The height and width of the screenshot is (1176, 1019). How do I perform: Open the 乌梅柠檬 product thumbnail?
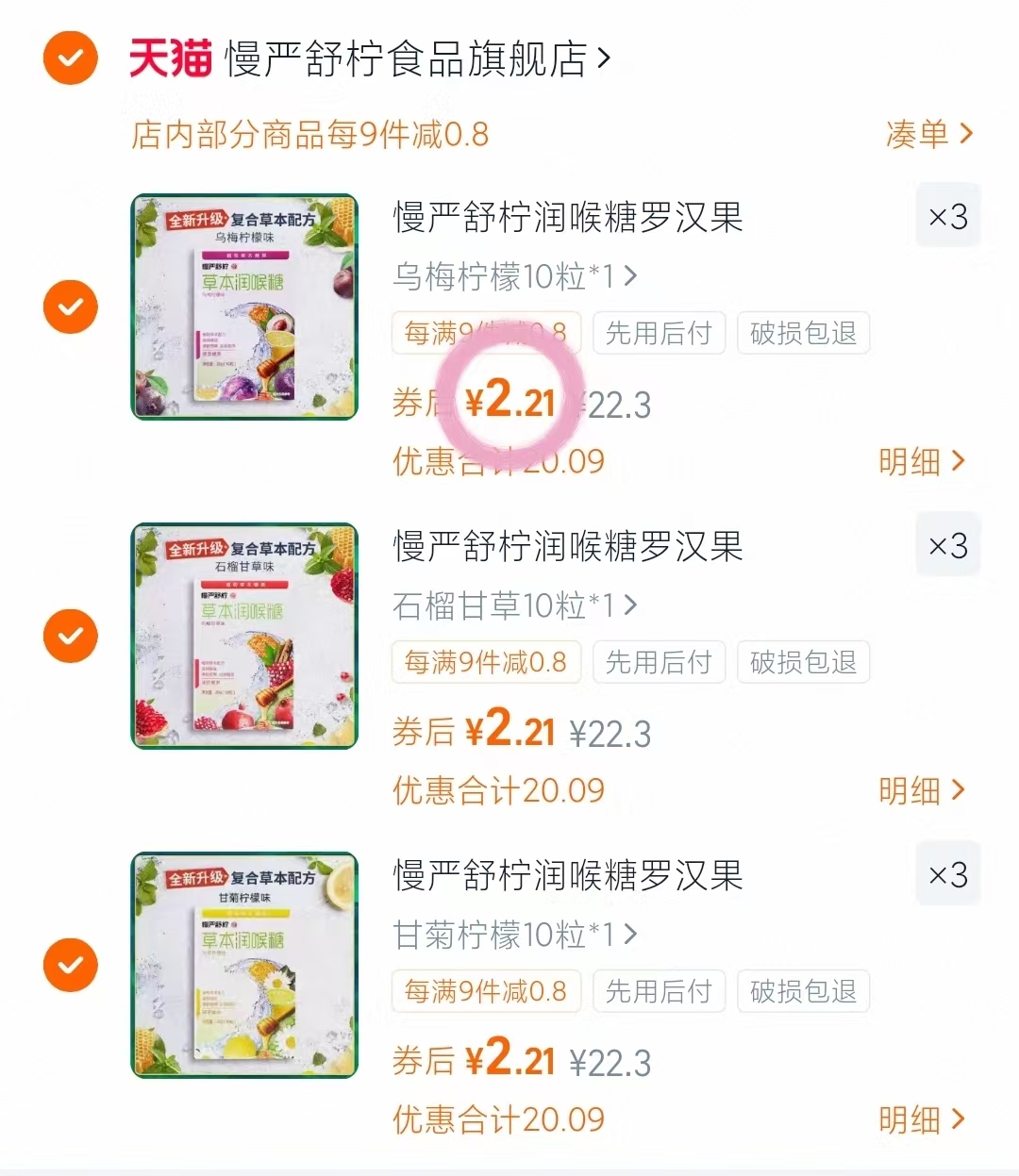coord(244,306)
